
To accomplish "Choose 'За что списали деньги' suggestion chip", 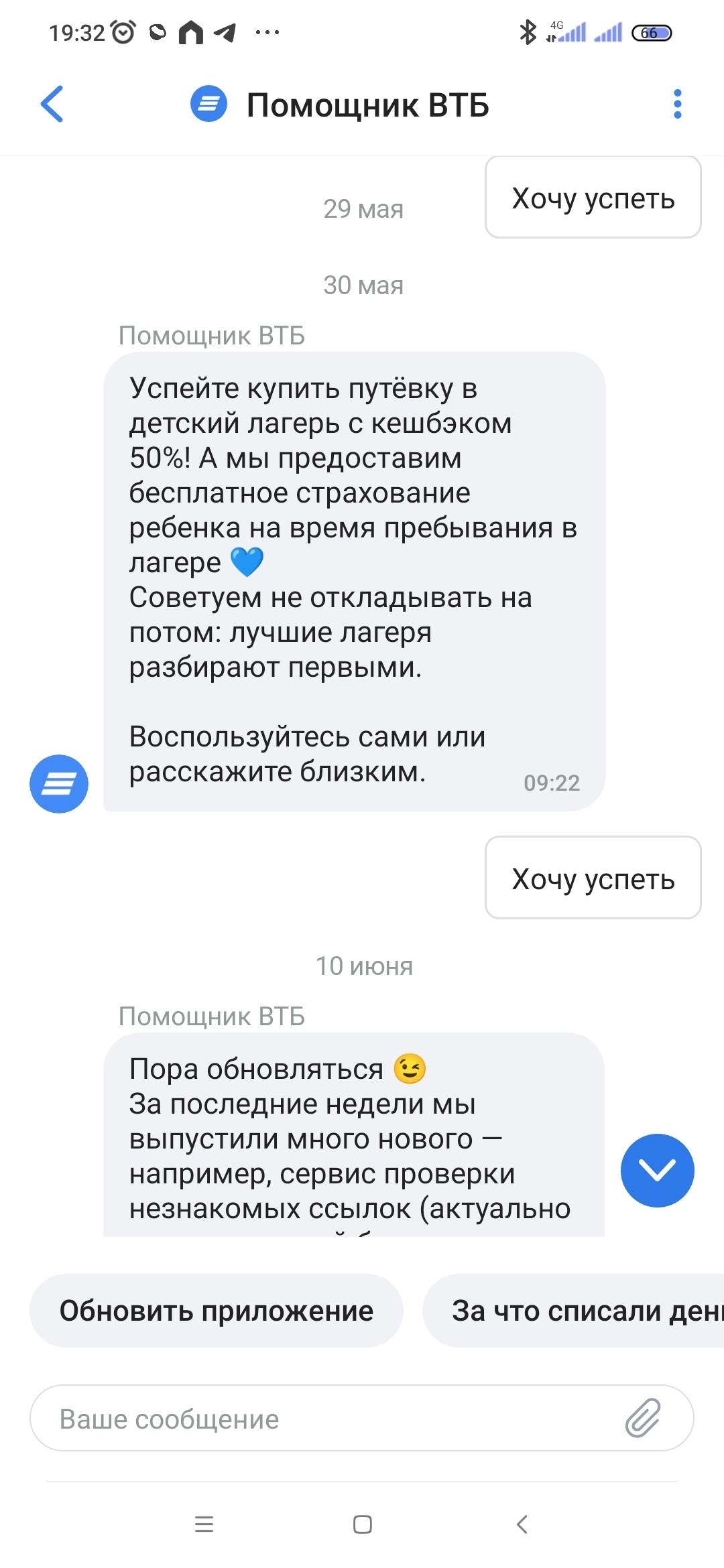I will coord(577,1311).
